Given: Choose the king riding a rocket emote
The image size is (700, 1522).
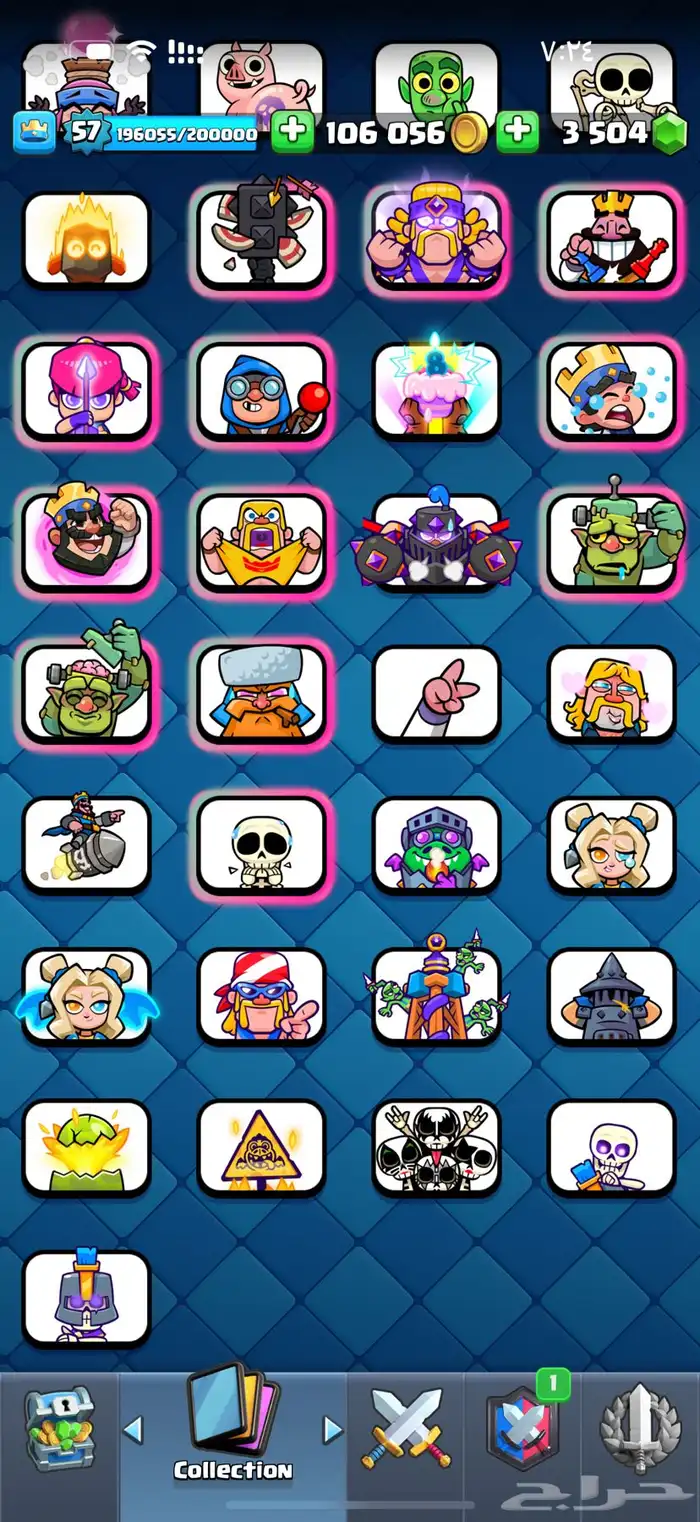Looking at the screenshot, I should pyautogui.click(x=86, y=845).
